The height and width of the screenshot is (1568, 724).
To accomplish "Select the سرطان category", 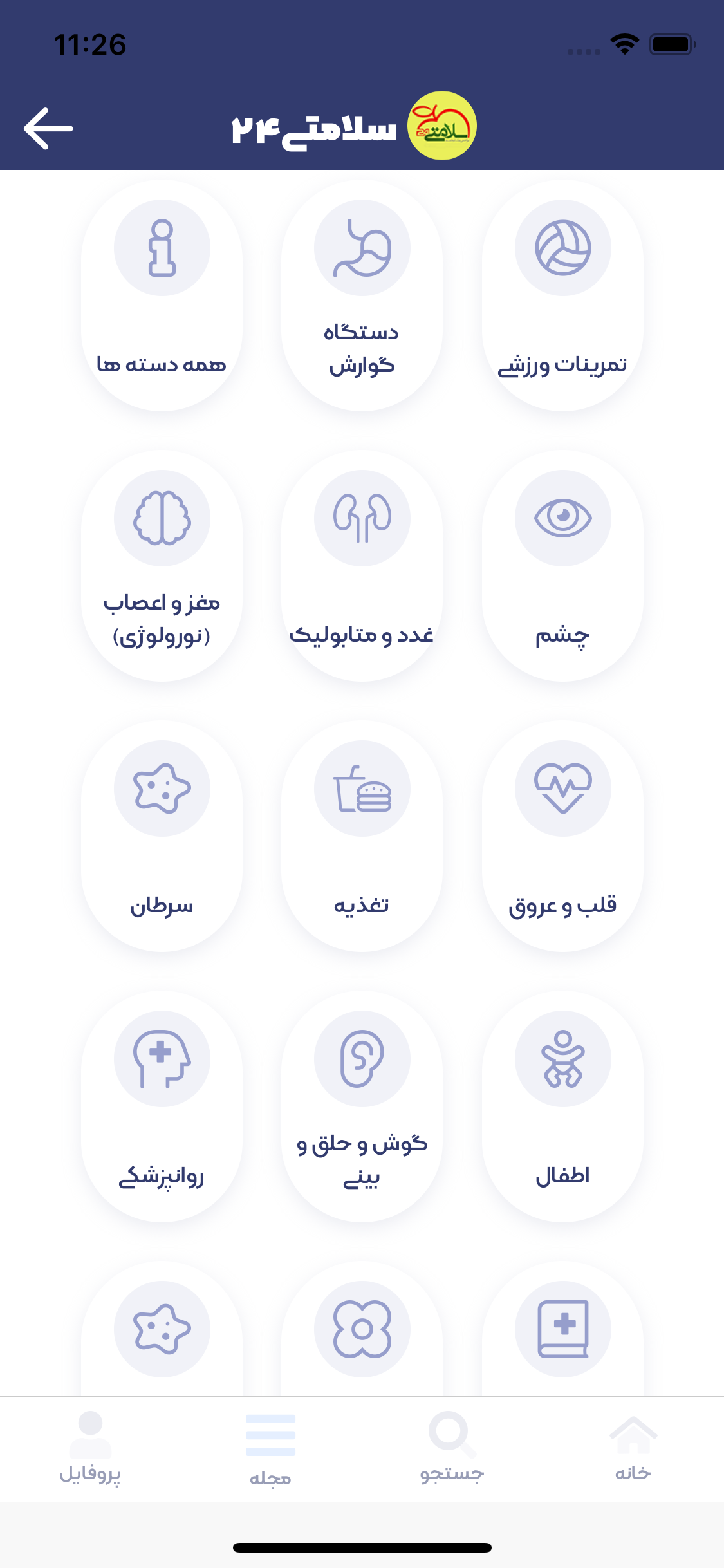I will coord(162,837).
